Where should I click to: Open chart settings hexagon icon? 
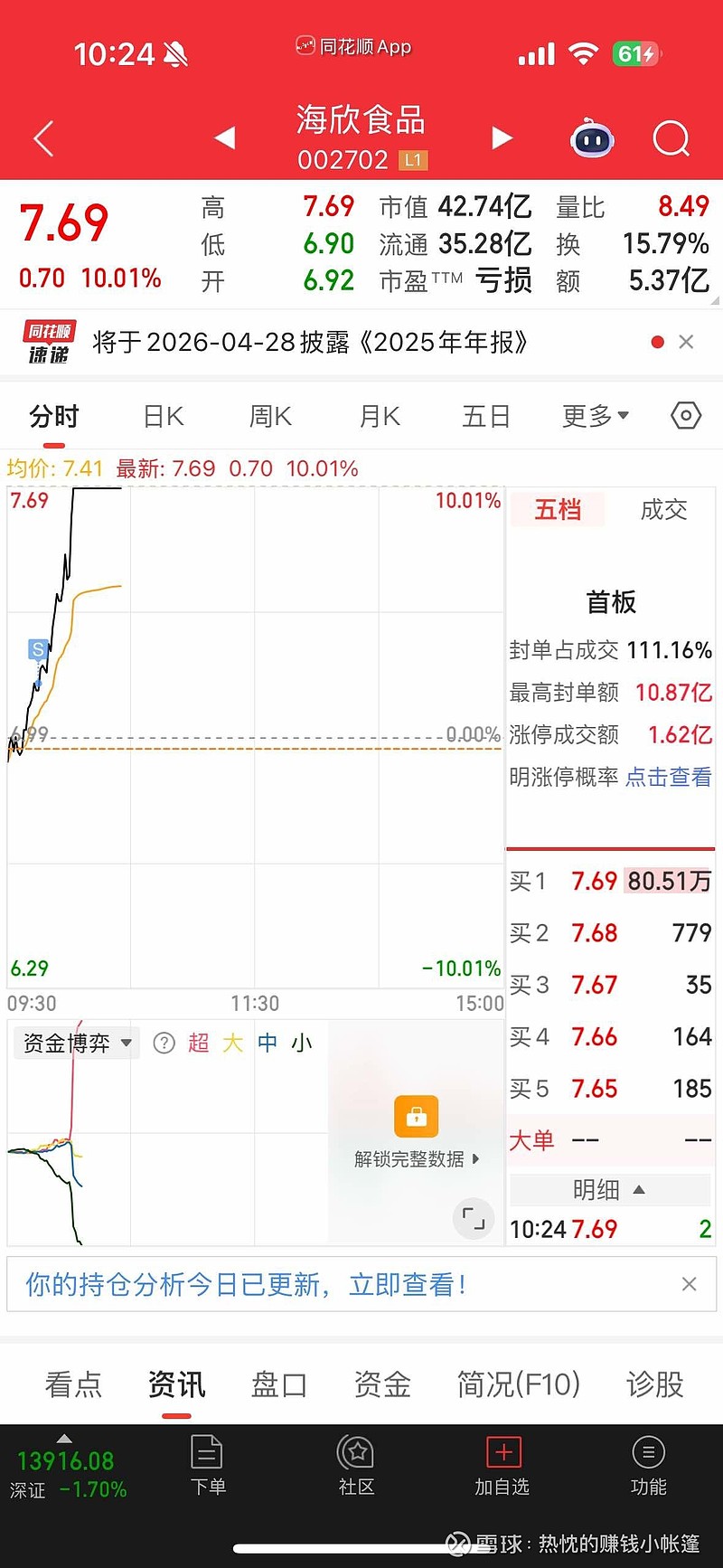[686, 416]
